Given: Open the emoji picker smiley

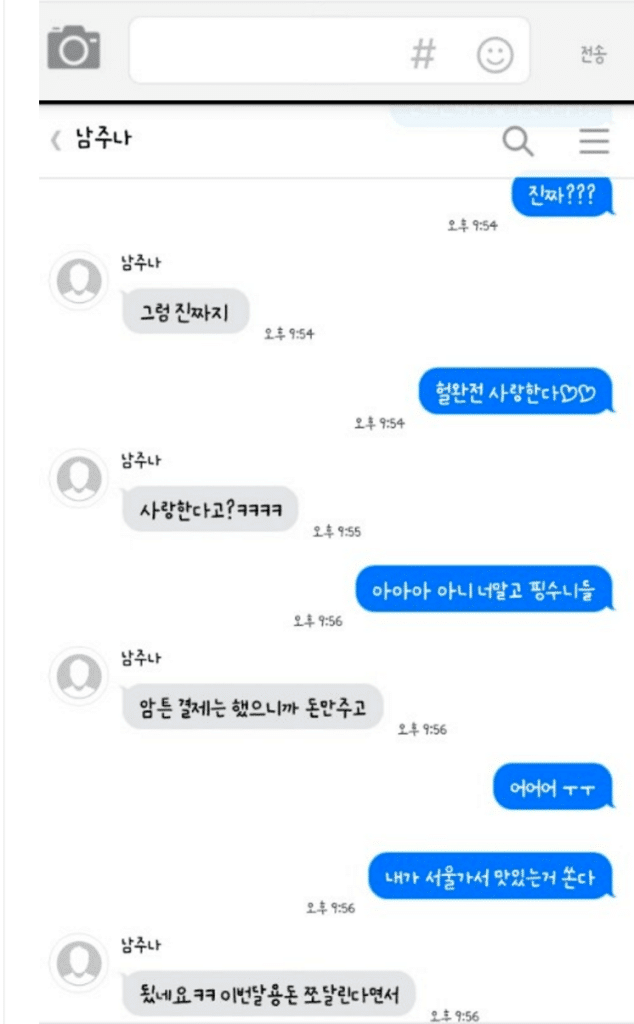Looking at the screenshot, I should (x=494, y=54).
